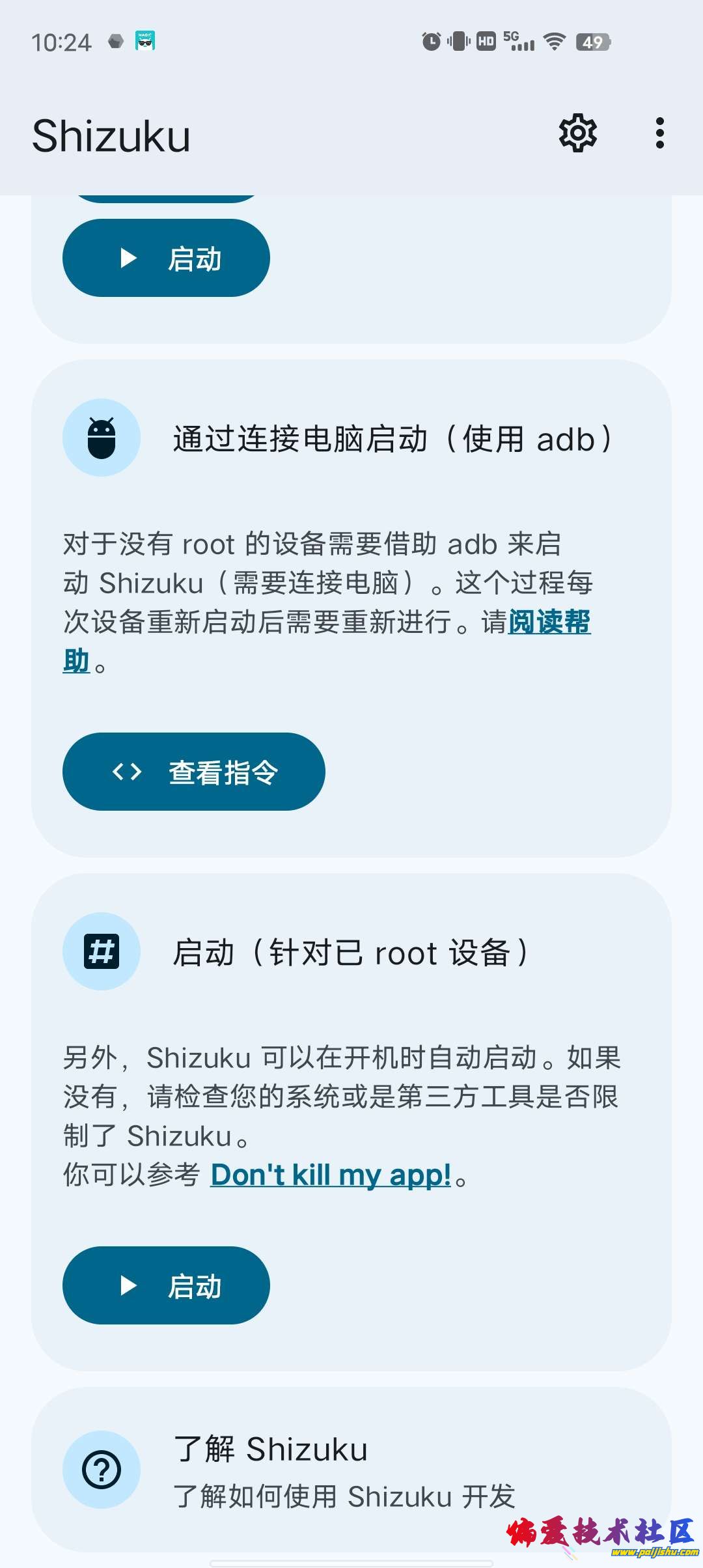Screen dimensions: 703x1568
Task: Tap 启动 in the root device card
Action: pyautogui.click(x=166, y=1285)
